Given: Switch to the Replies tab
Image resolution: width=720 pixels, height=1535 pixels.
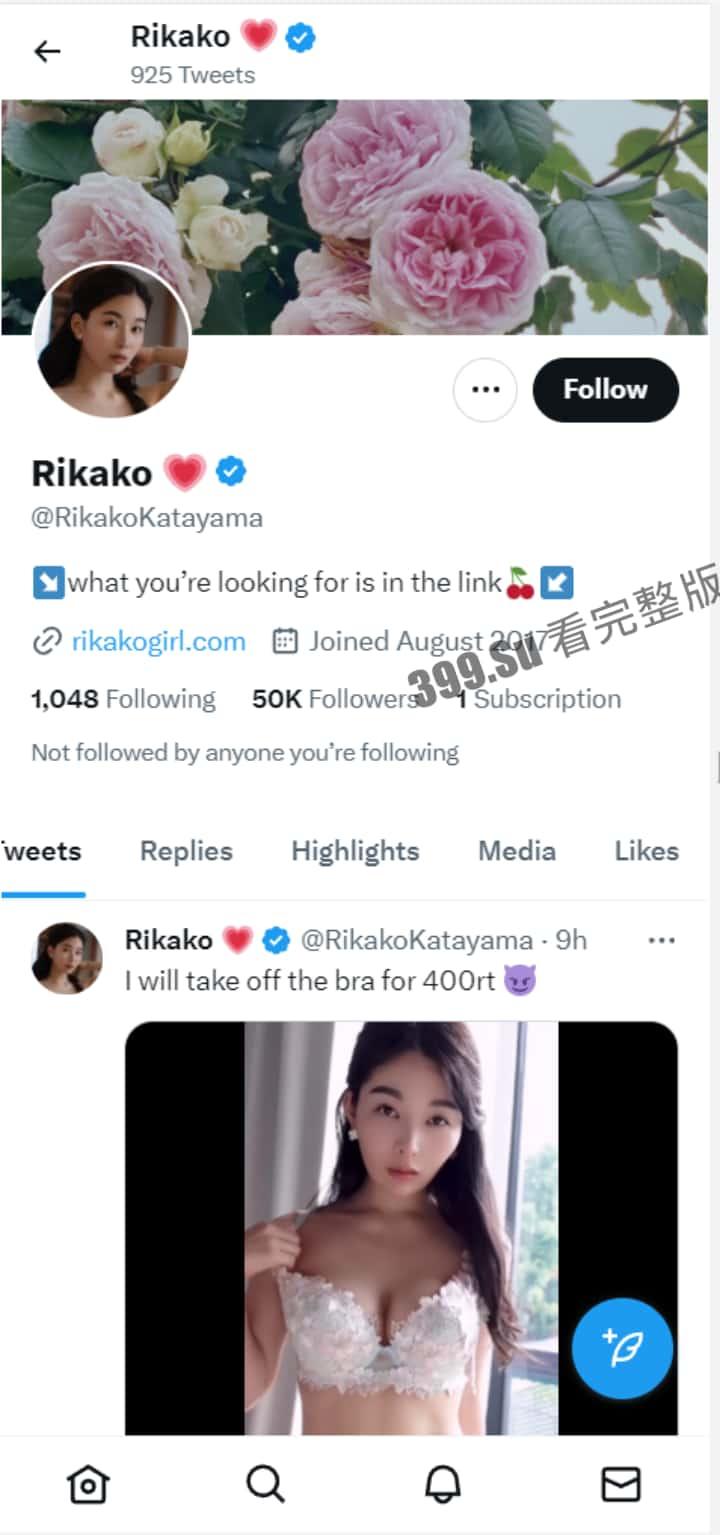Looking at the screenshot, I should pos(185,851).
